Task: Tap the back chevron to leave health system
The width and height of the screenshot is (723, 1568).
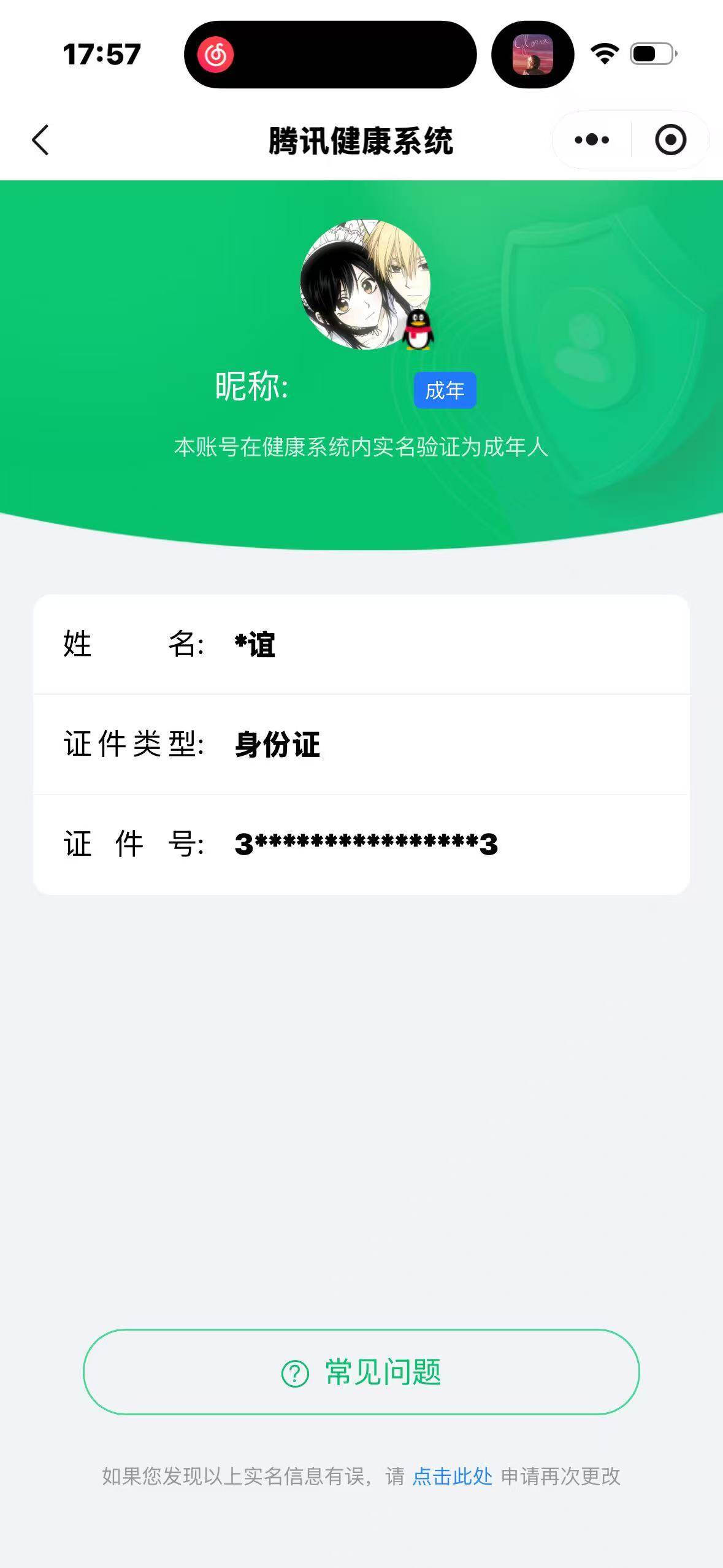Action: pyautogui.click(x=39, y=139)
